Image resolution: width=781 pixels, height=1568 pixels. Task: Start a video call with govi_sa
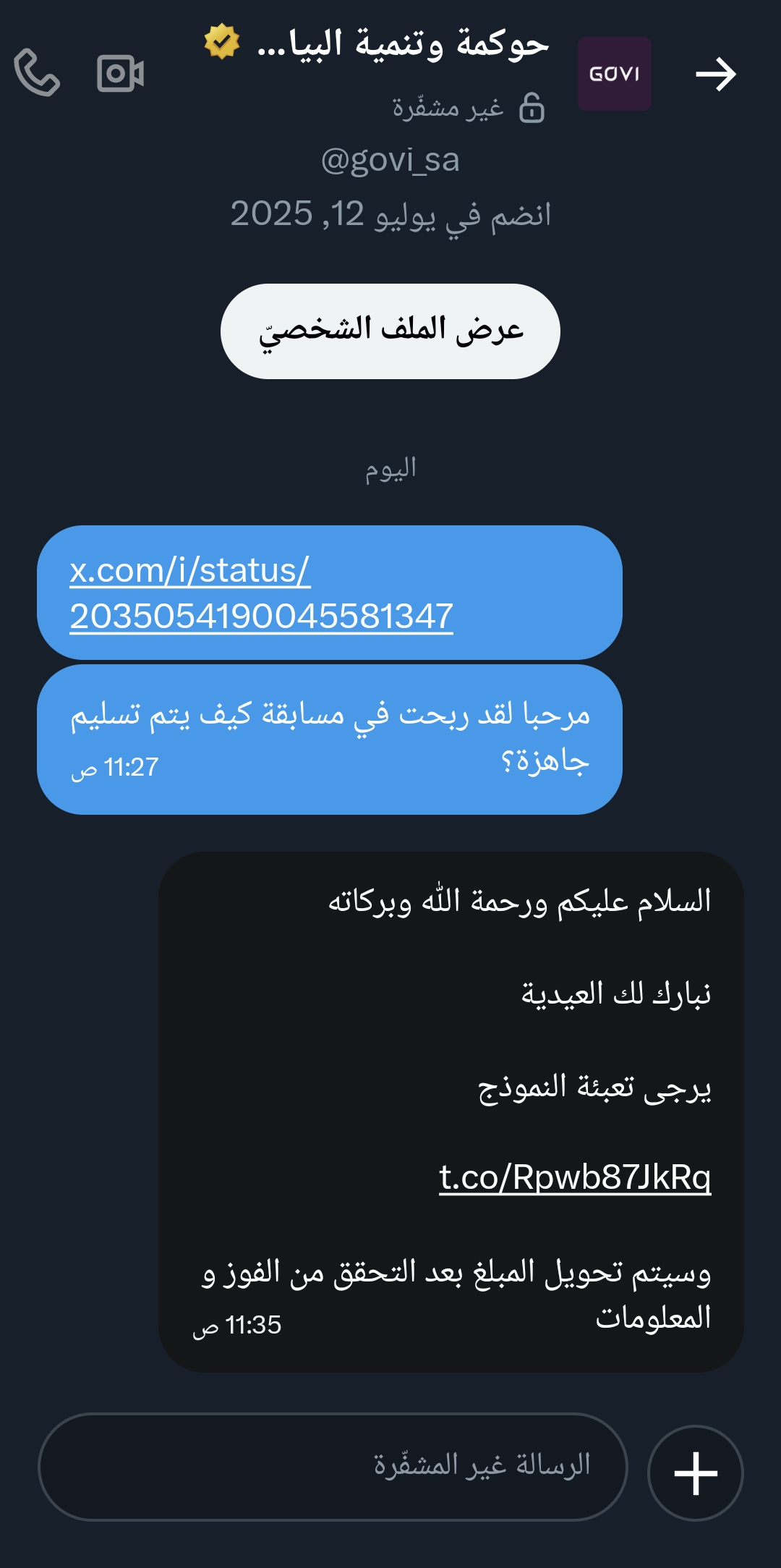point(120,73)
